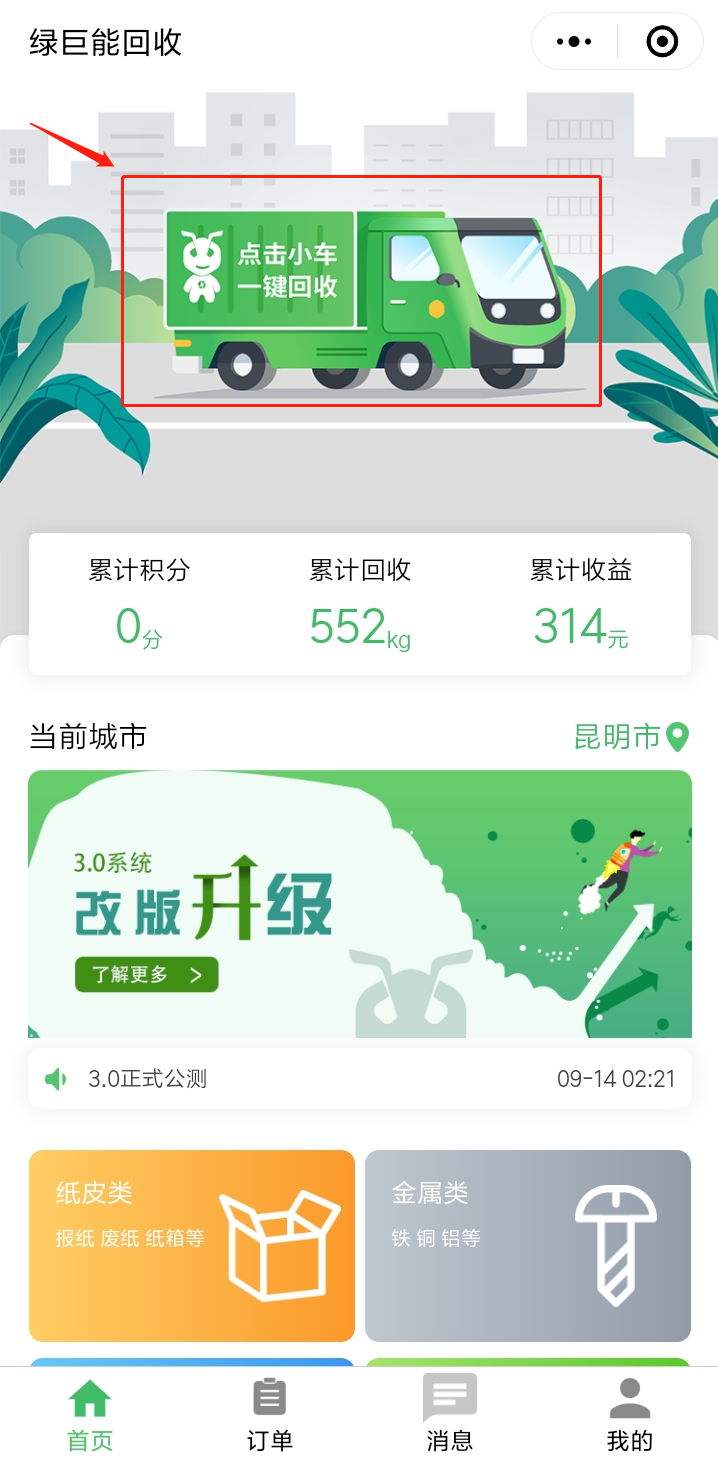Image resolution: width=718 pixels, height=1462 pixels.
Task: Switch to the 订单 tab
Action: [x=269, y=1414]
